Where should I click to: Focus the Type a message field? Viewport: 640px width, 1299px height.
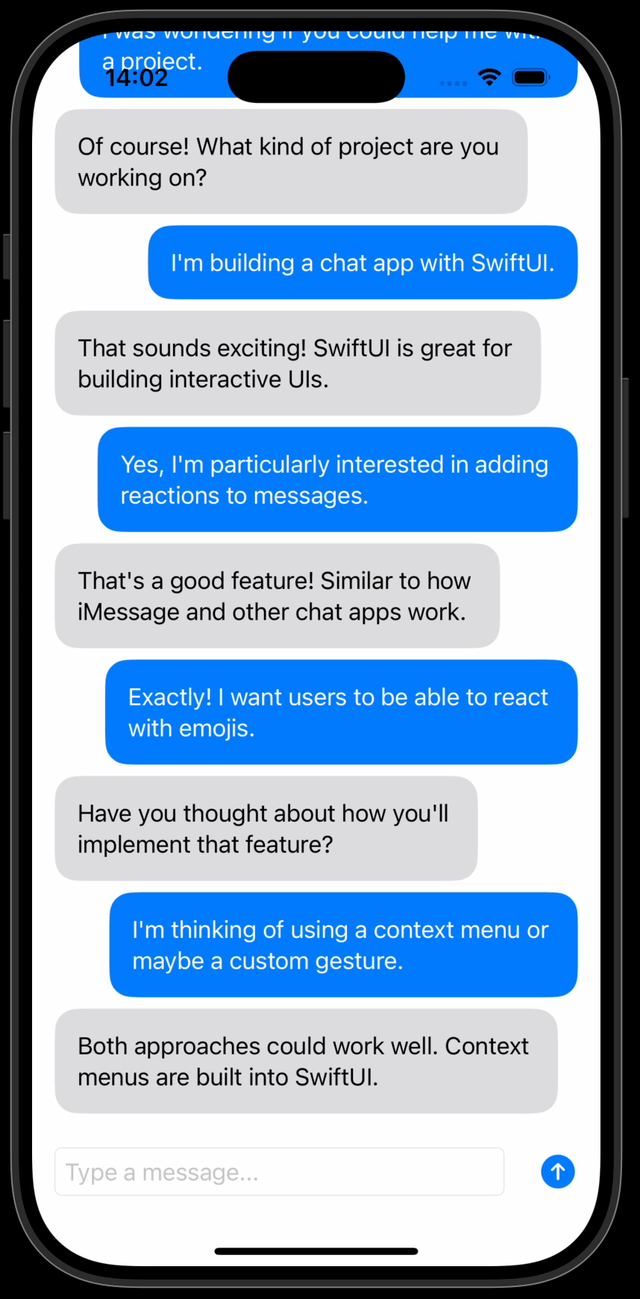[279, 1171]
